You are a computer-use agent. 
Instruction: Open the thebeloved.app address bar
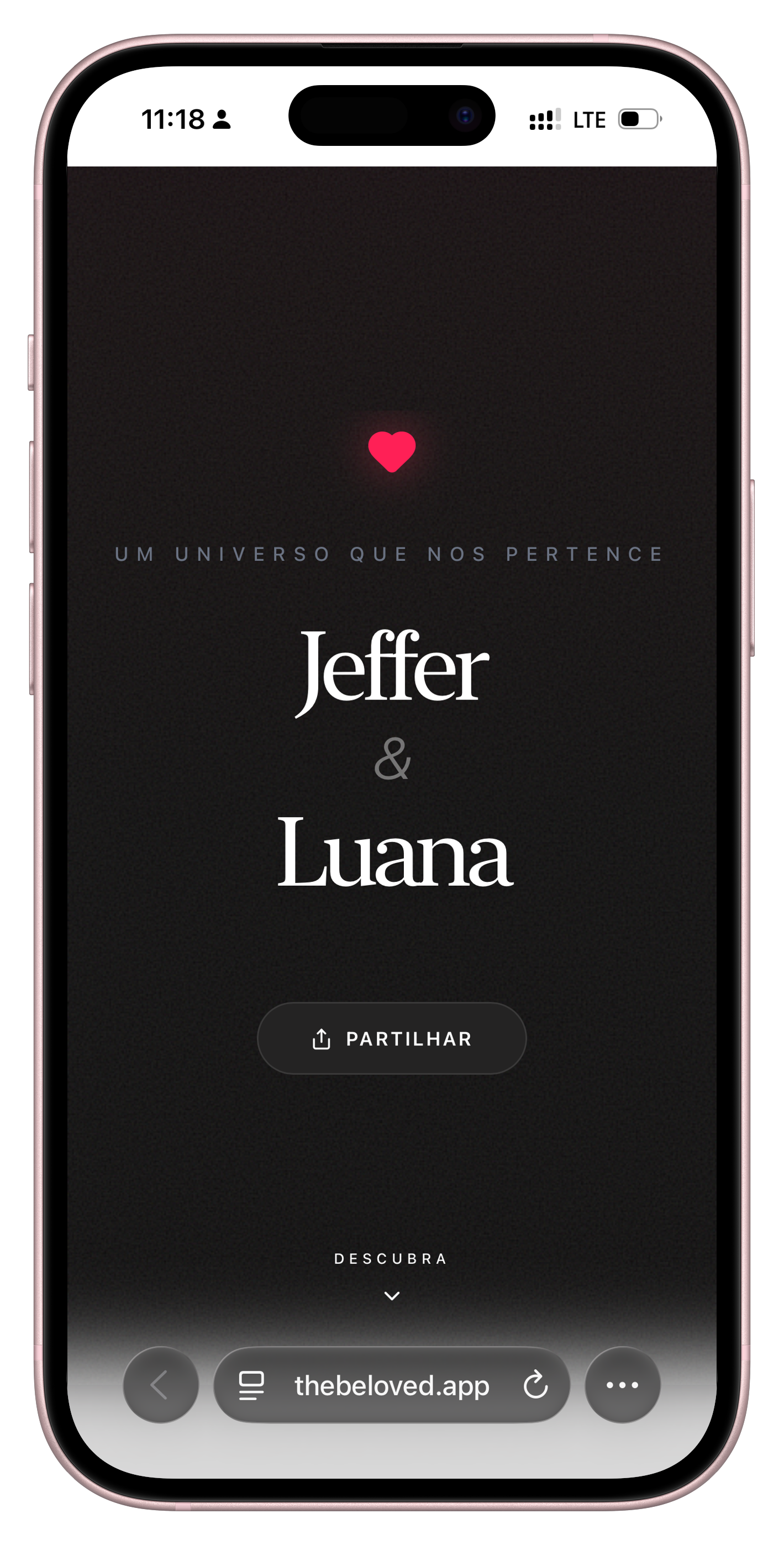pos(392,1385)
